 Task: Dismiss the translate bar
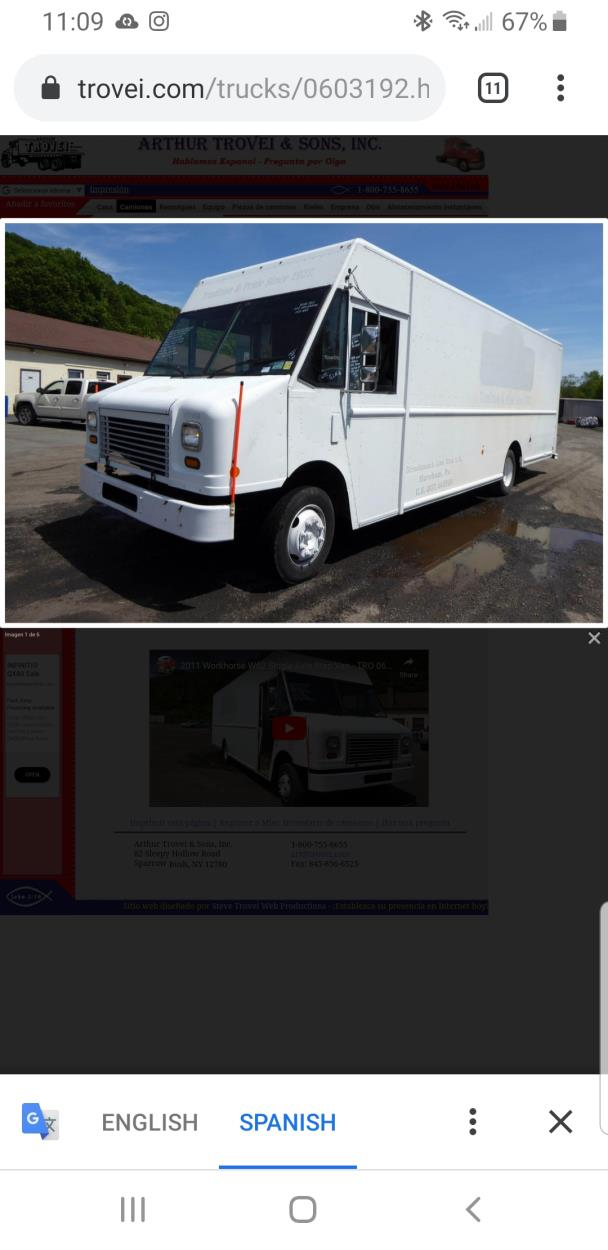(x=560, y=1122)
